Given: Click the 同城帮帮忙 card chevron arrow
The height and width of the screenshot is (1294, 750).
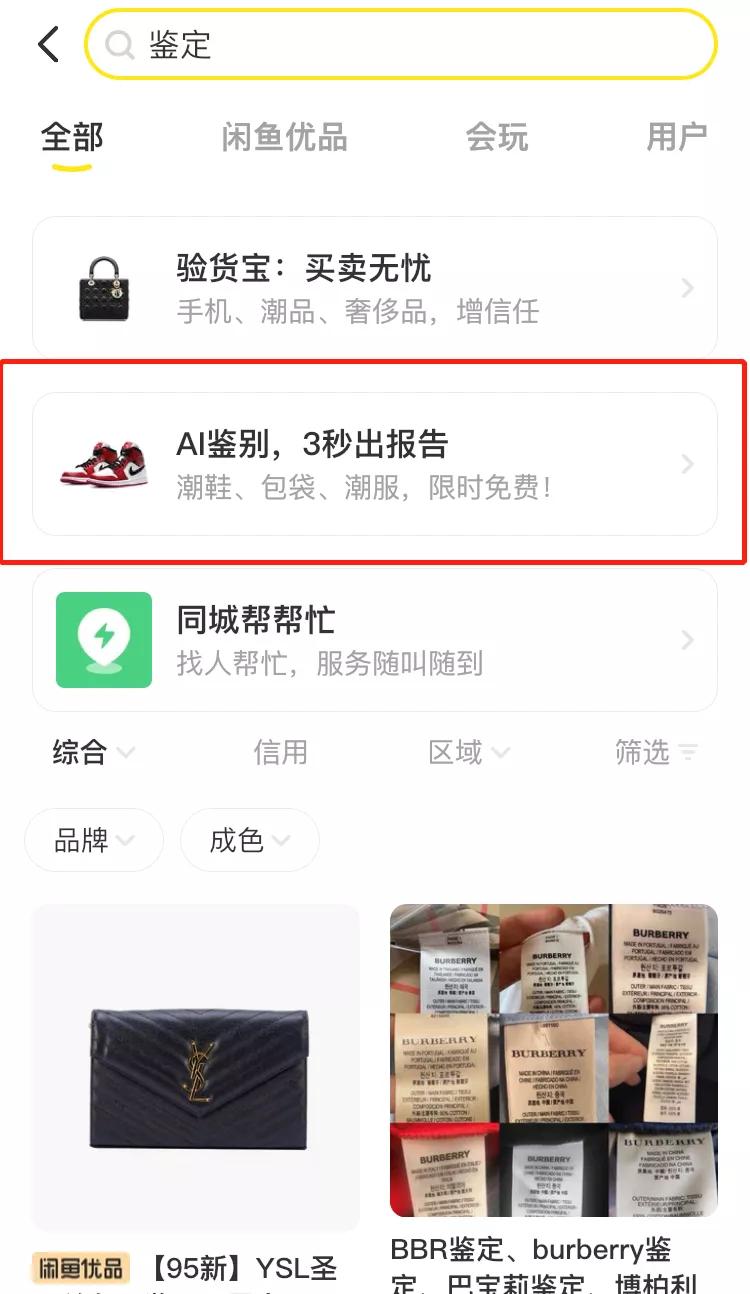Looking at the screenshot, I should (687, 640).
